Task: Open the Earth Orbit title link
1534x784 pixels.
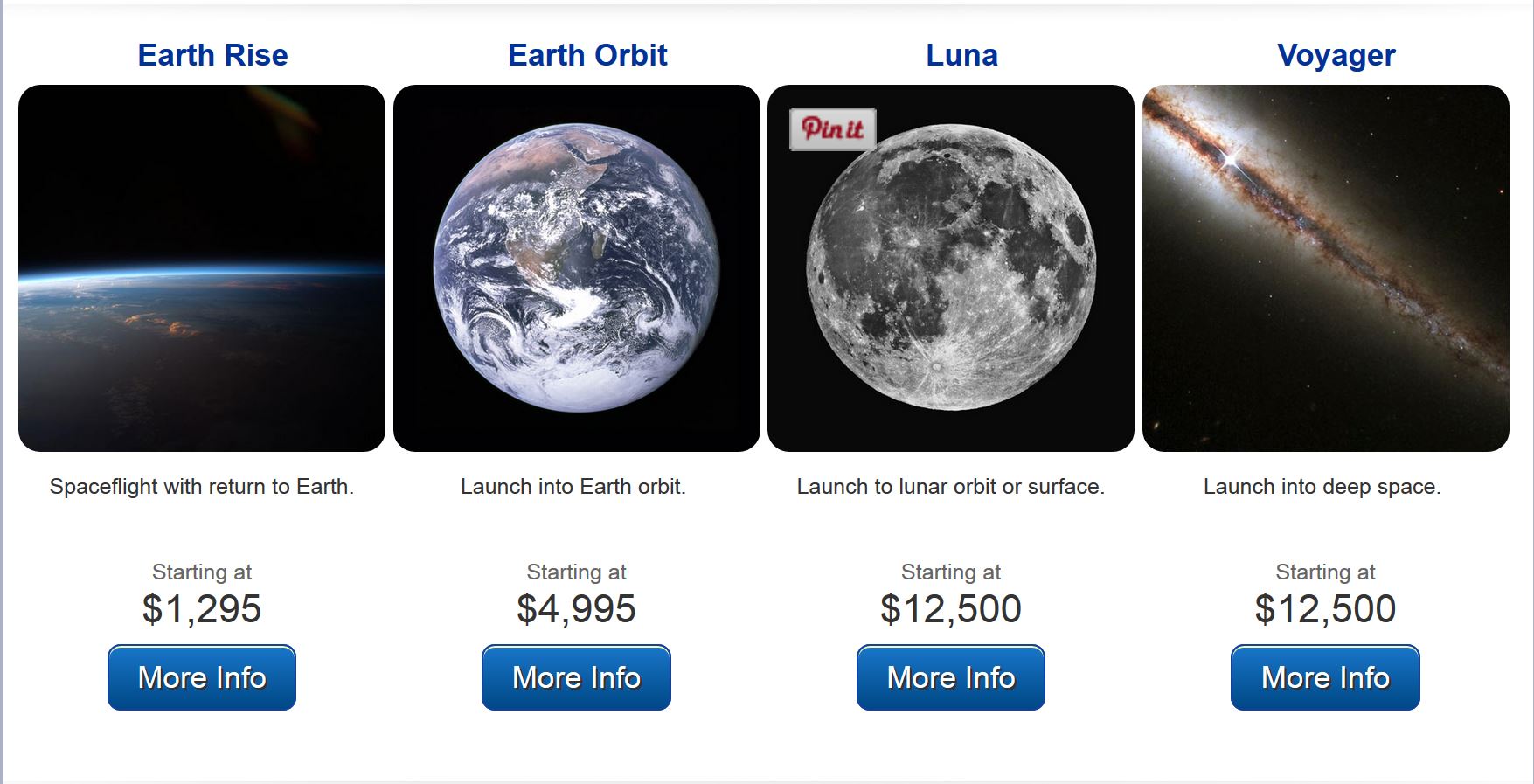Action: (587, 55)
